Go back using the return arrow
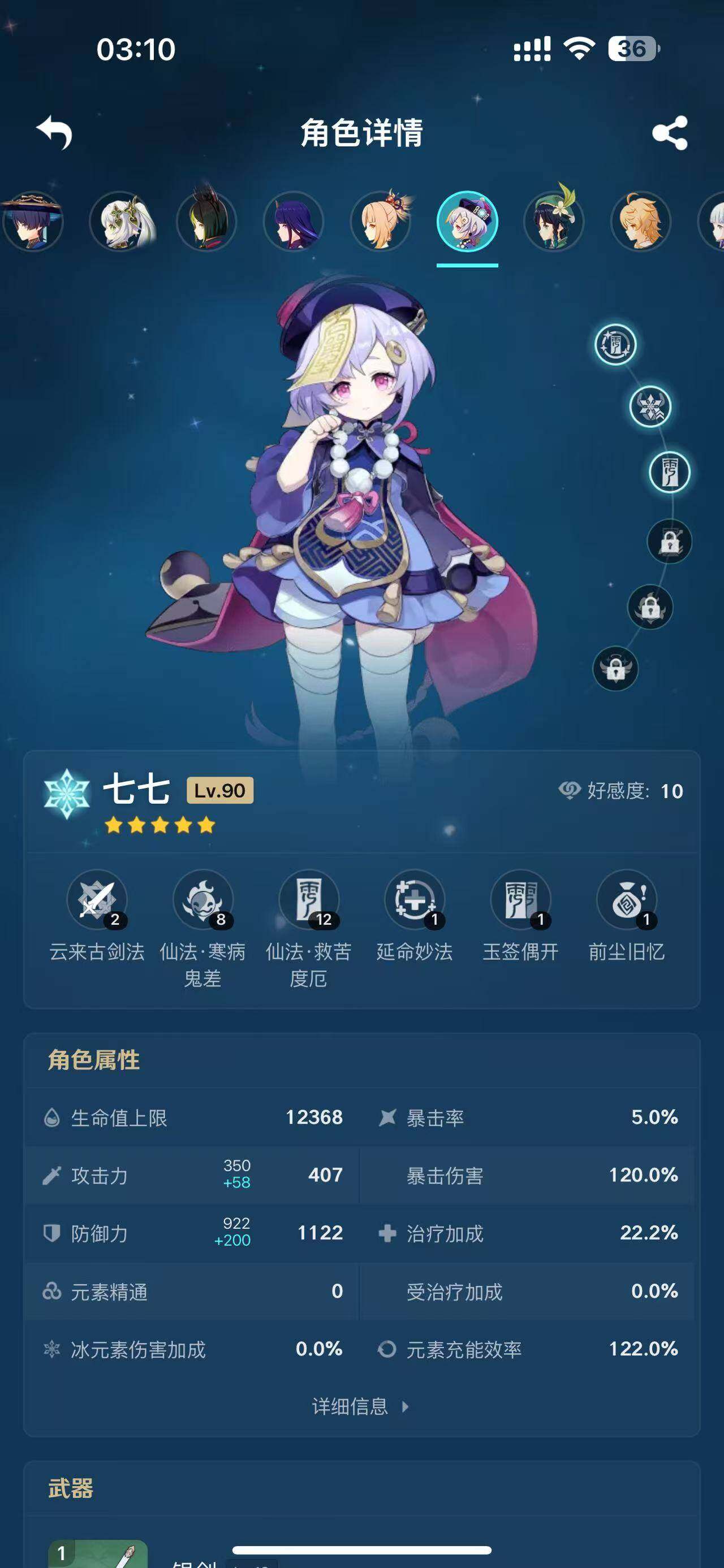 click(x=55, y=132)
